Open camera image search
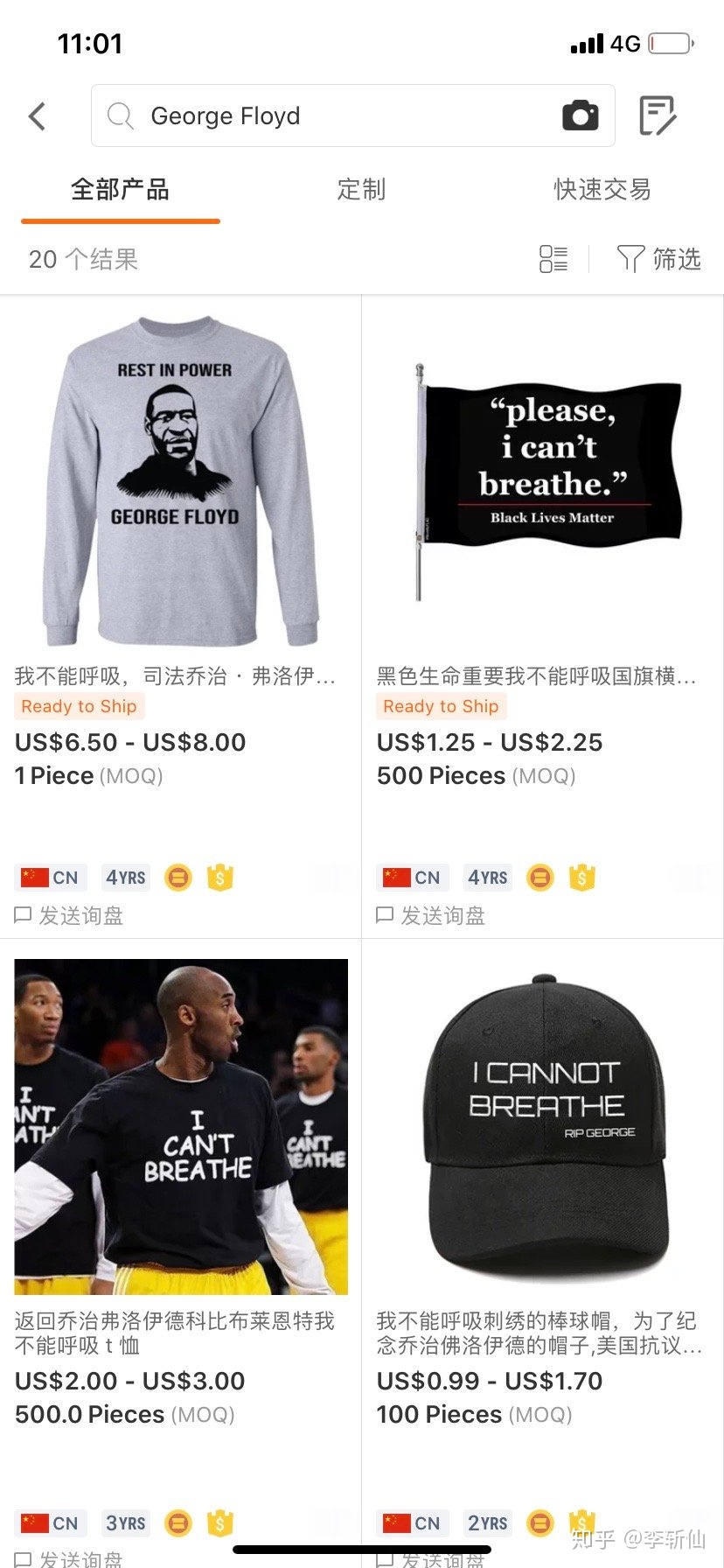724x1568 pixels. pos(580,115)
